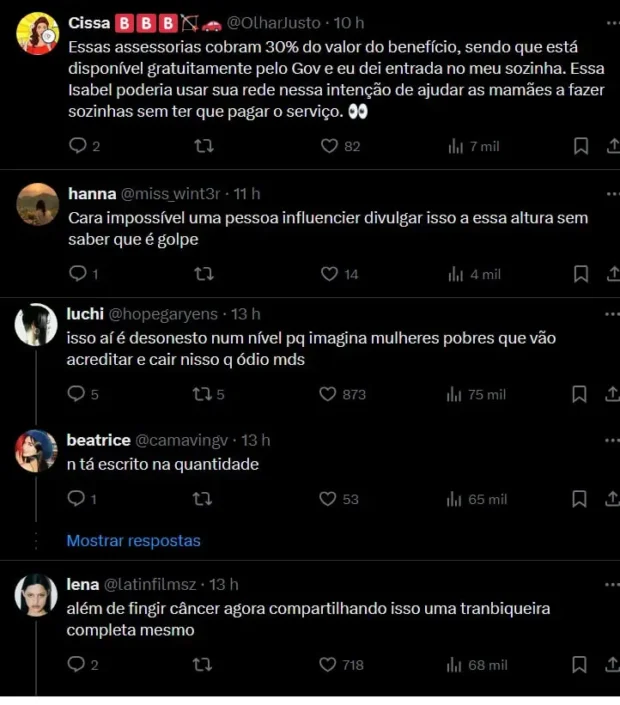Repost hanna's comment
The width and height of the screenshot is (620, 705).
coord(203,273)
